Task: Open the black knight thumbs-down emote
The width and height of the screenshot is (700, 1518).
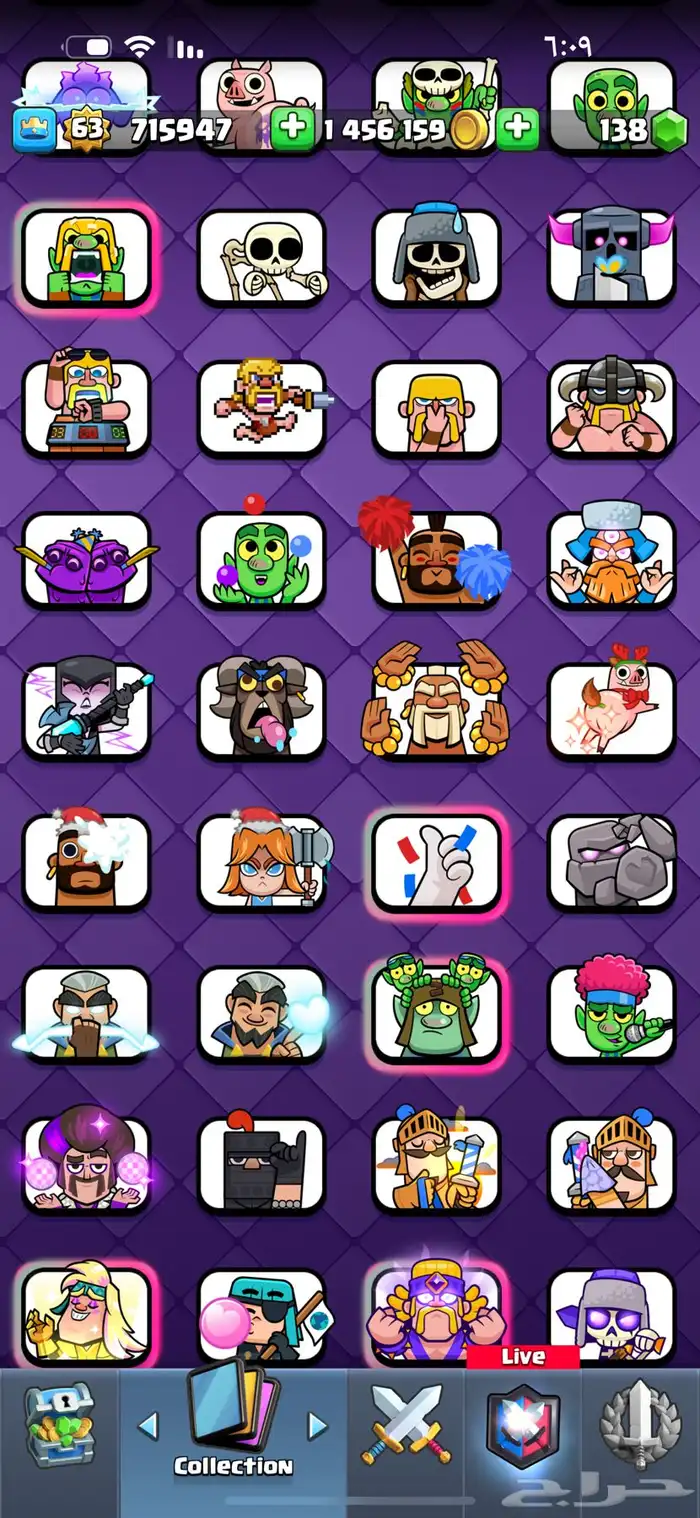Action: coord(262,1164)
